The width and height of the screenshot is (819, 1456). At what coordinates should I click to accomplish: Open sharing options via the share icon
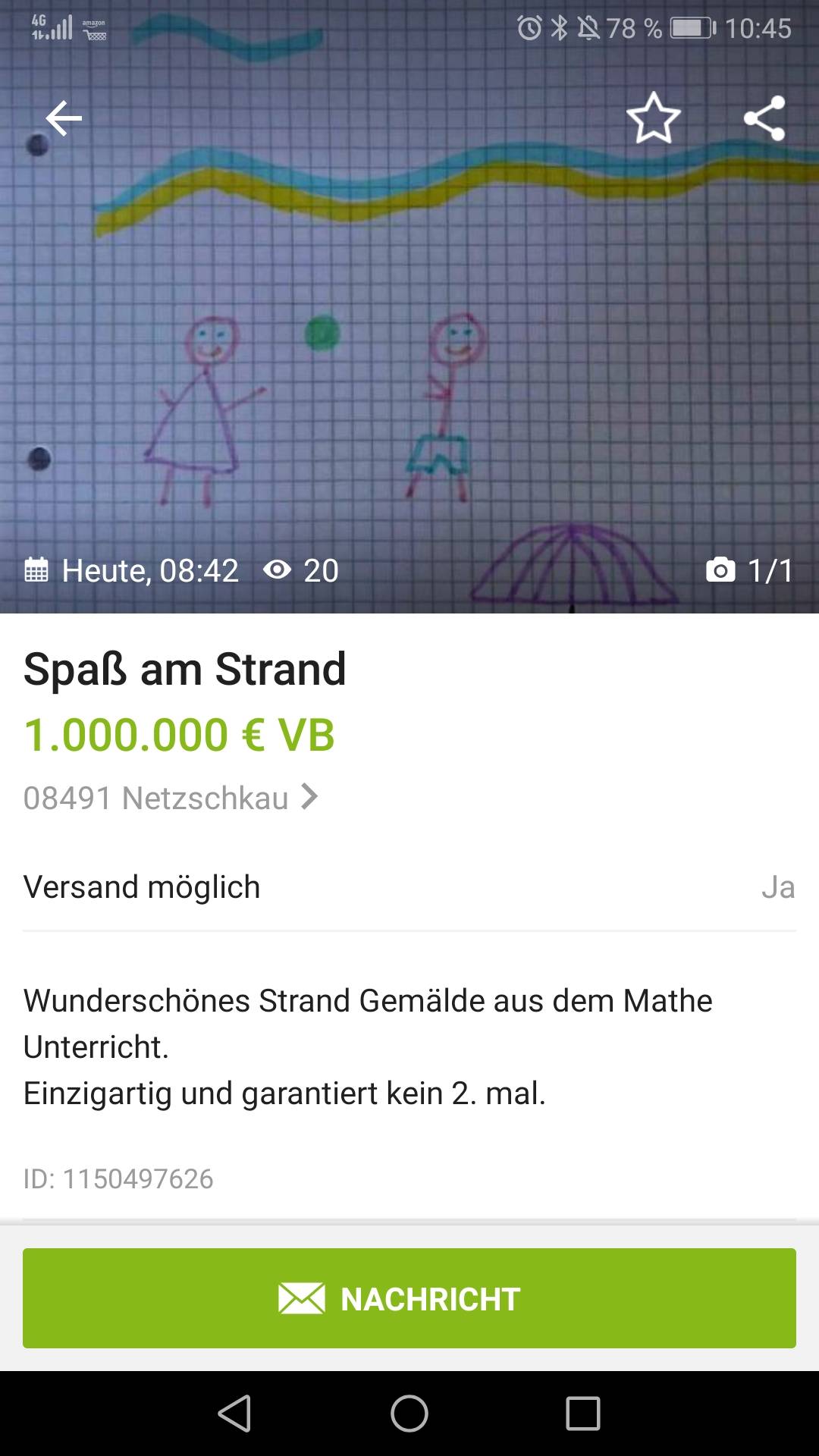point(767,118)
